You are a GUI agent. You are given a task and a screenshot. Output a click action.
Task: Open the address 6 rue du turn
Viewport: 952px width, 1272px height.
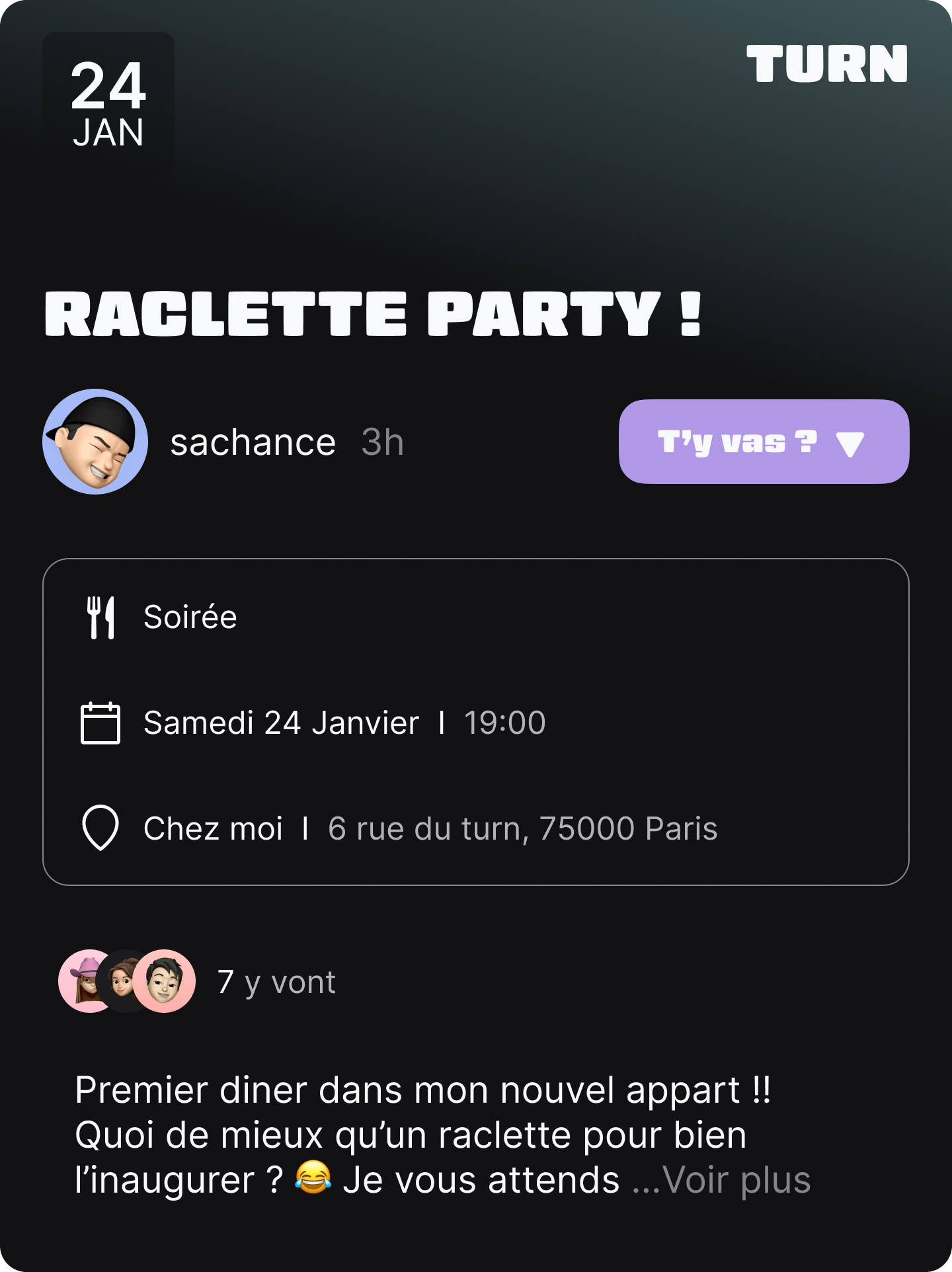(x=522, y=828)
